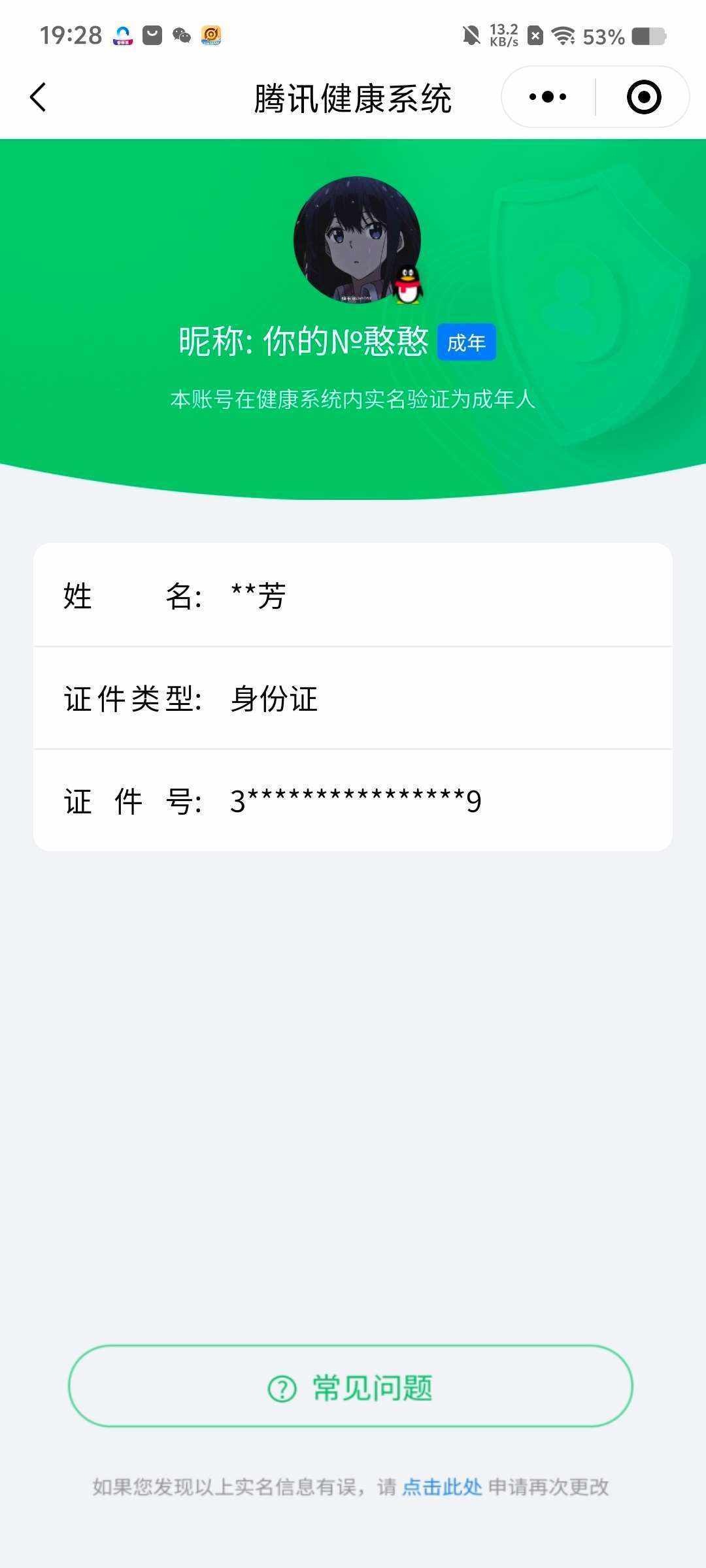The image size is (706, 1568).
Task: Tap the back arrow to exit the page
Action: click(x=37, y=96)
